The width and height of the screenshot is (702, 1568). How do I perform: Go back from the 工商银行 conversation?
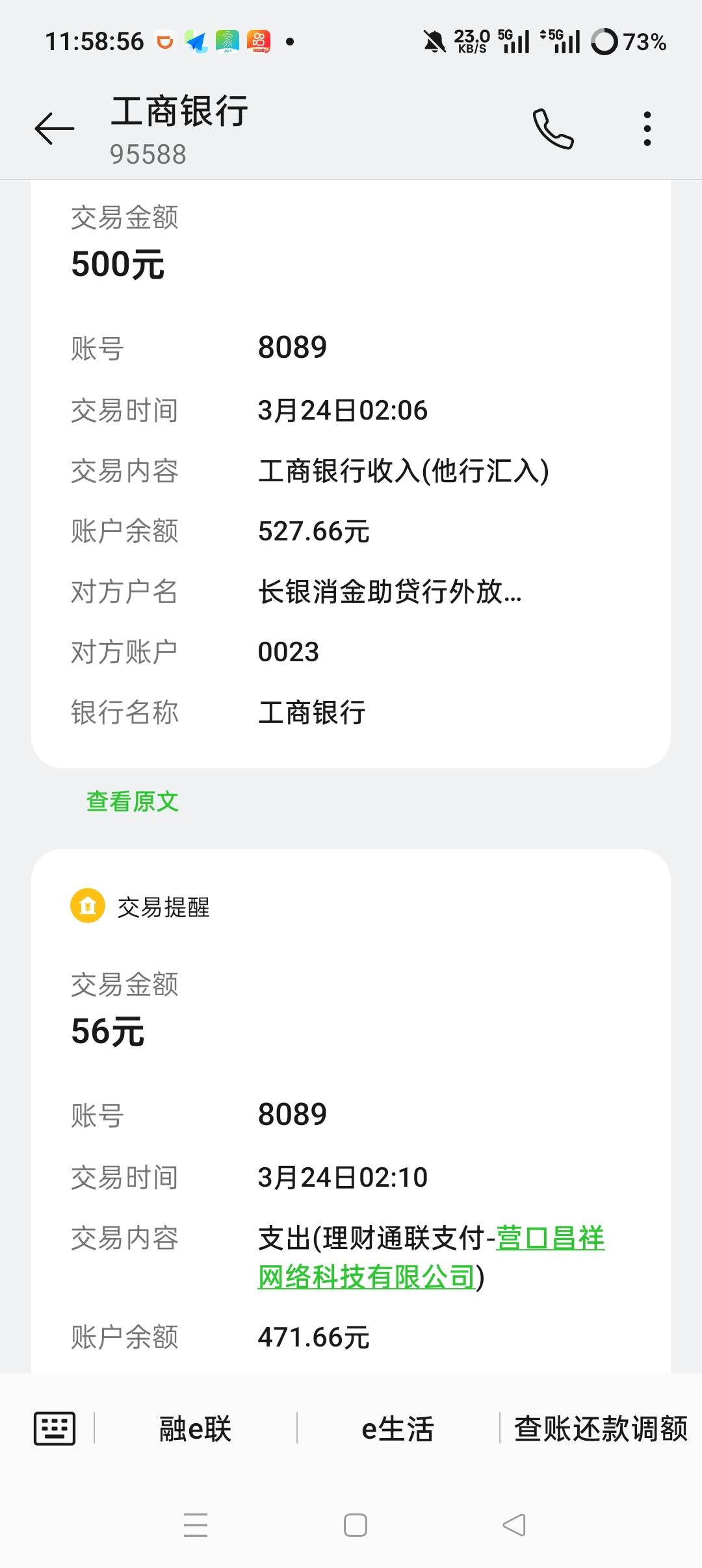point(55,128)
